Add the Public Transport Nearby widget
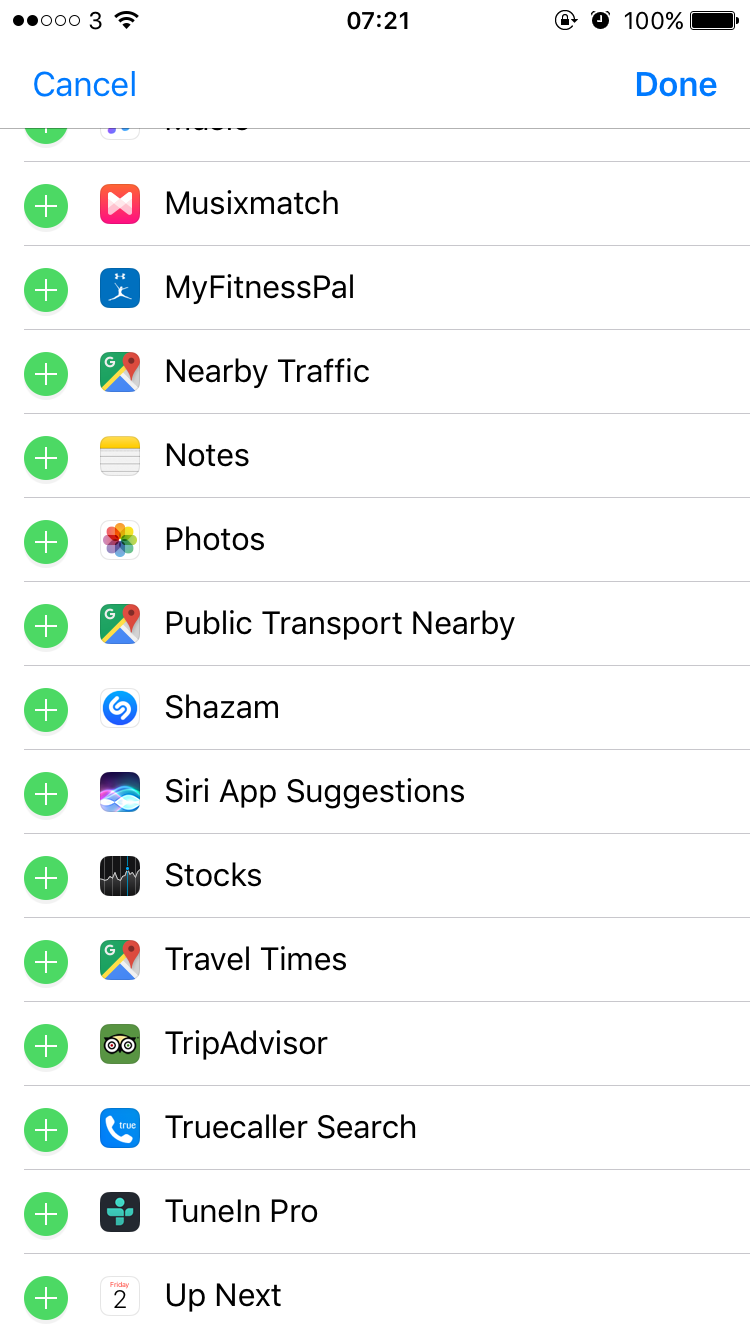This screenshot has height=1334, width=750. pyautogui.click(x=46, y=626)
